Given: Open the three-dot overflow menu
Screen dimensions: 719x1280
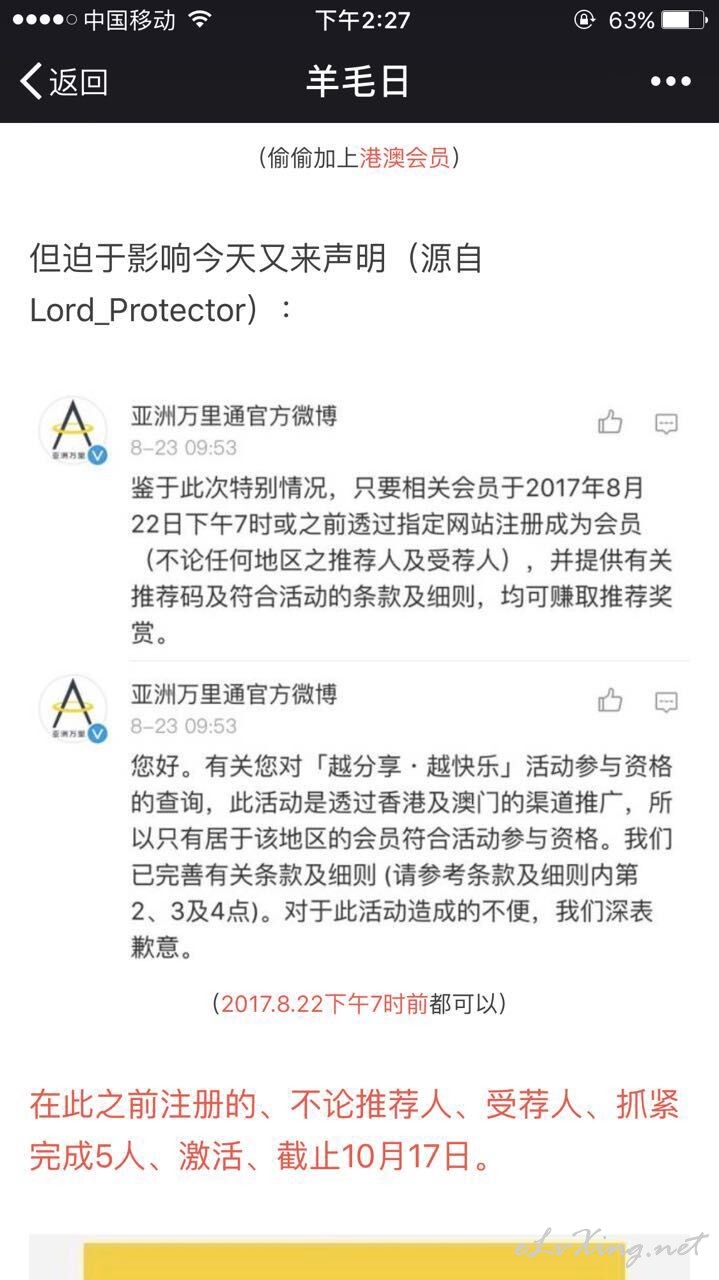Looking at the screenshot, I should tap(670, 82).
